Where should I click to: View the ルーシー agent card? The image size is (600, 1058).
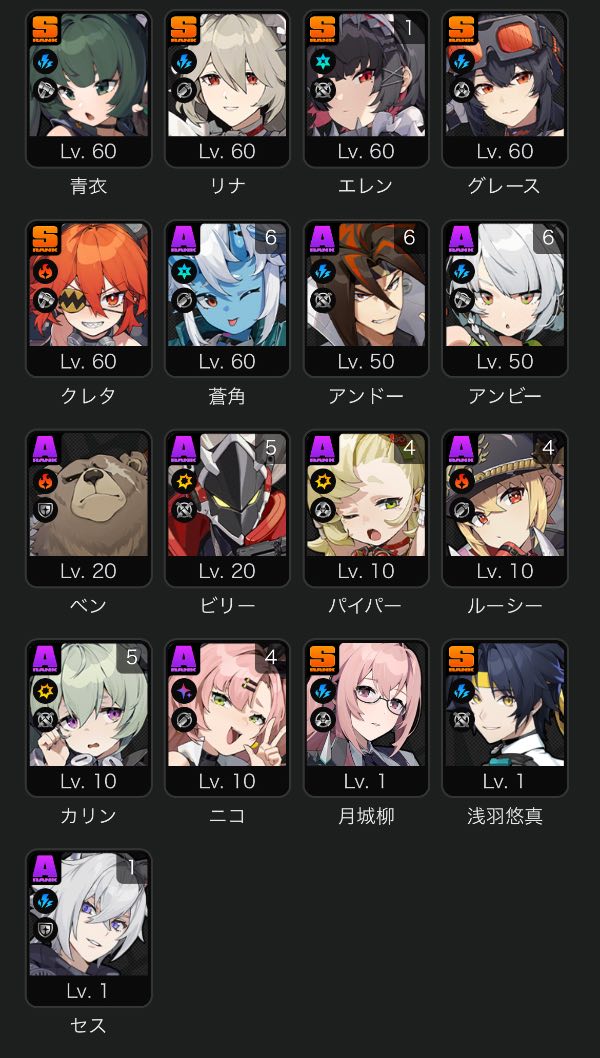click(x=505, y=508)
